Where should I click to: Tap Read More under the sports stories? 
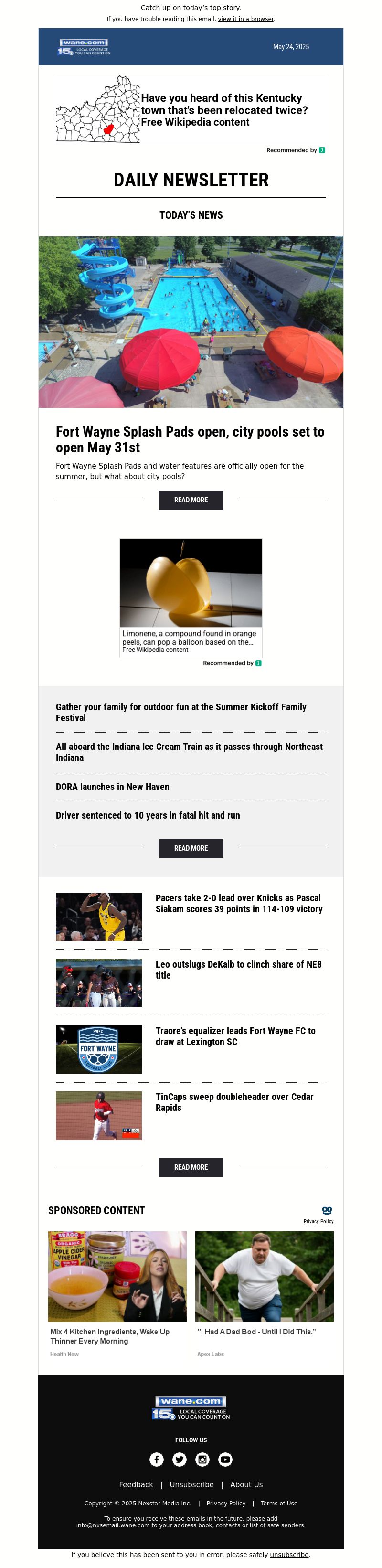point(191,1167)
